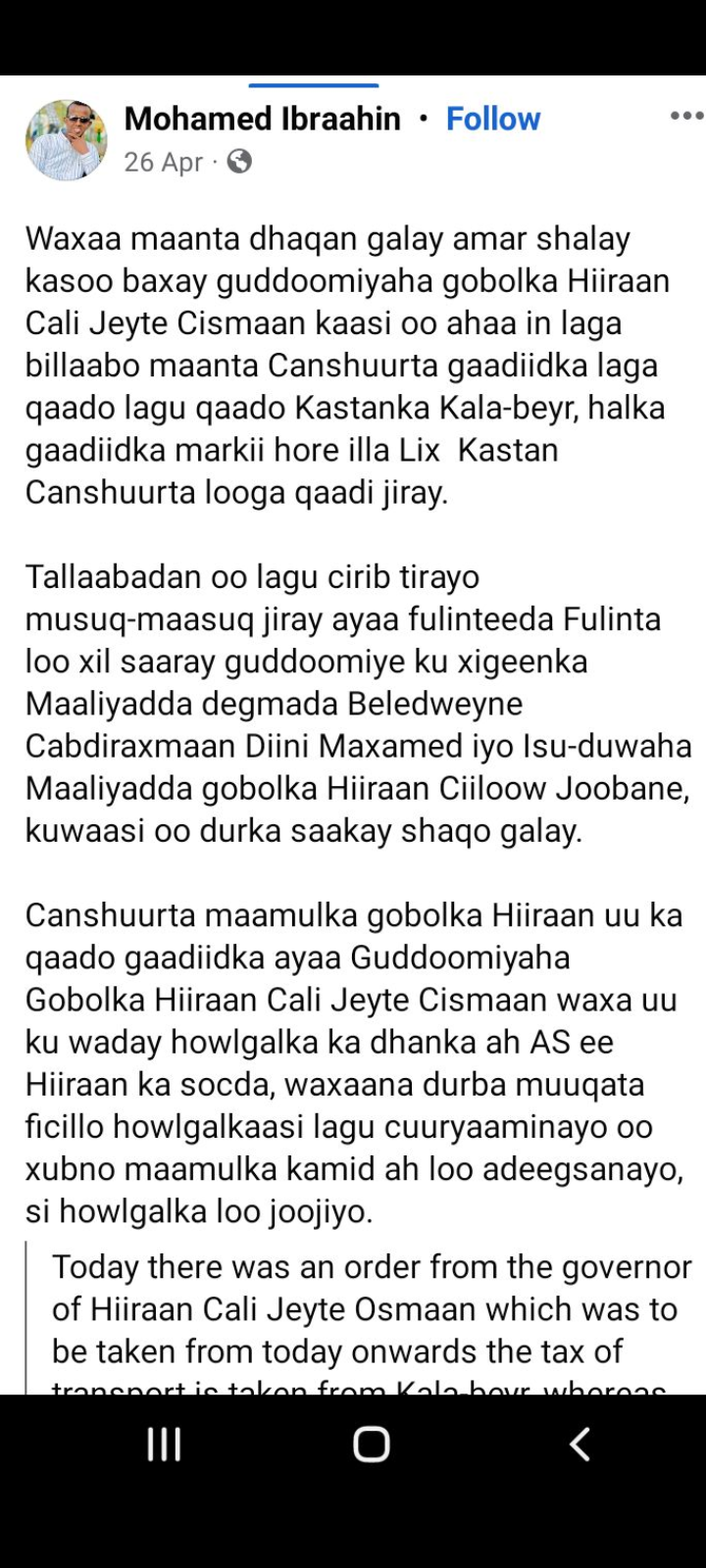This screenshot has height=1568, width=706.
Task: Follow Mohamed Ibraahin
Action: tap(493, 119)
